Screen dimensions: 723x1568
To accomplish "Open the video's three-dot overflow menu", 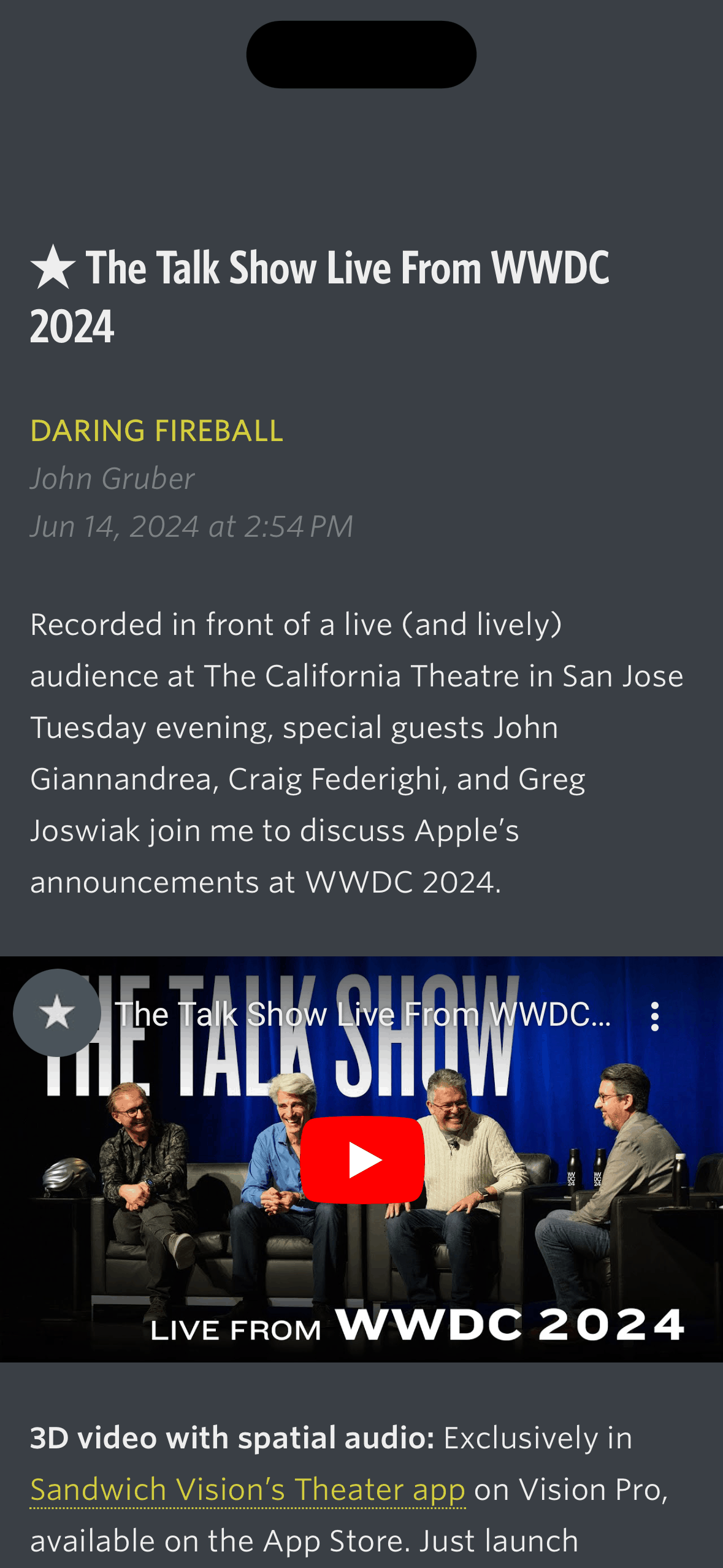I will (654, 1017).
